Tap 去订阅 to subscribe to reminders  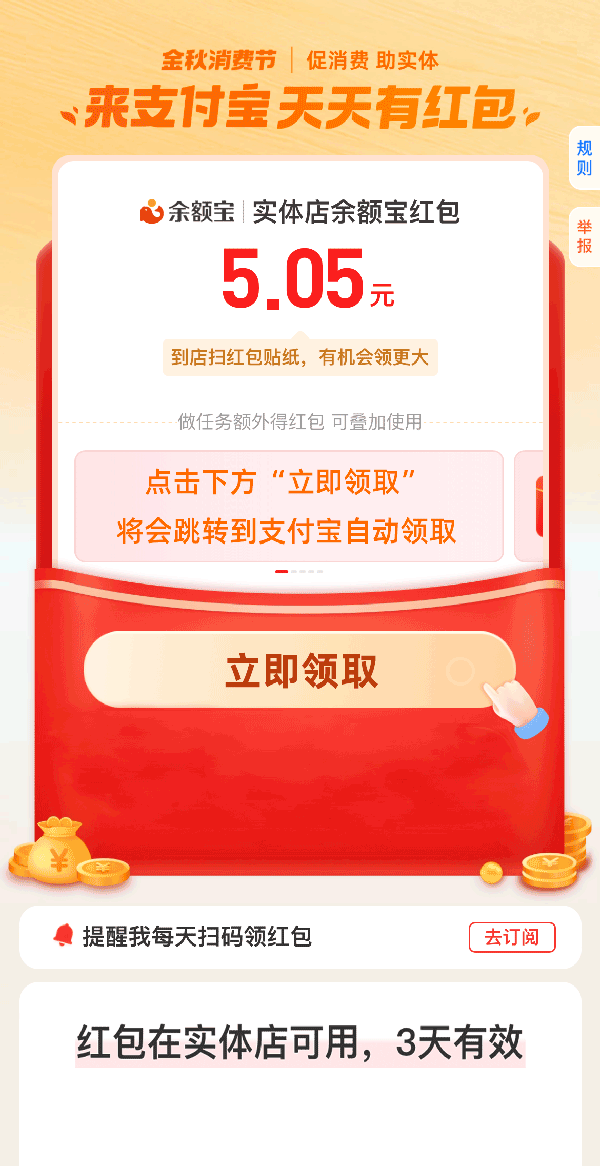pos(511,937)
